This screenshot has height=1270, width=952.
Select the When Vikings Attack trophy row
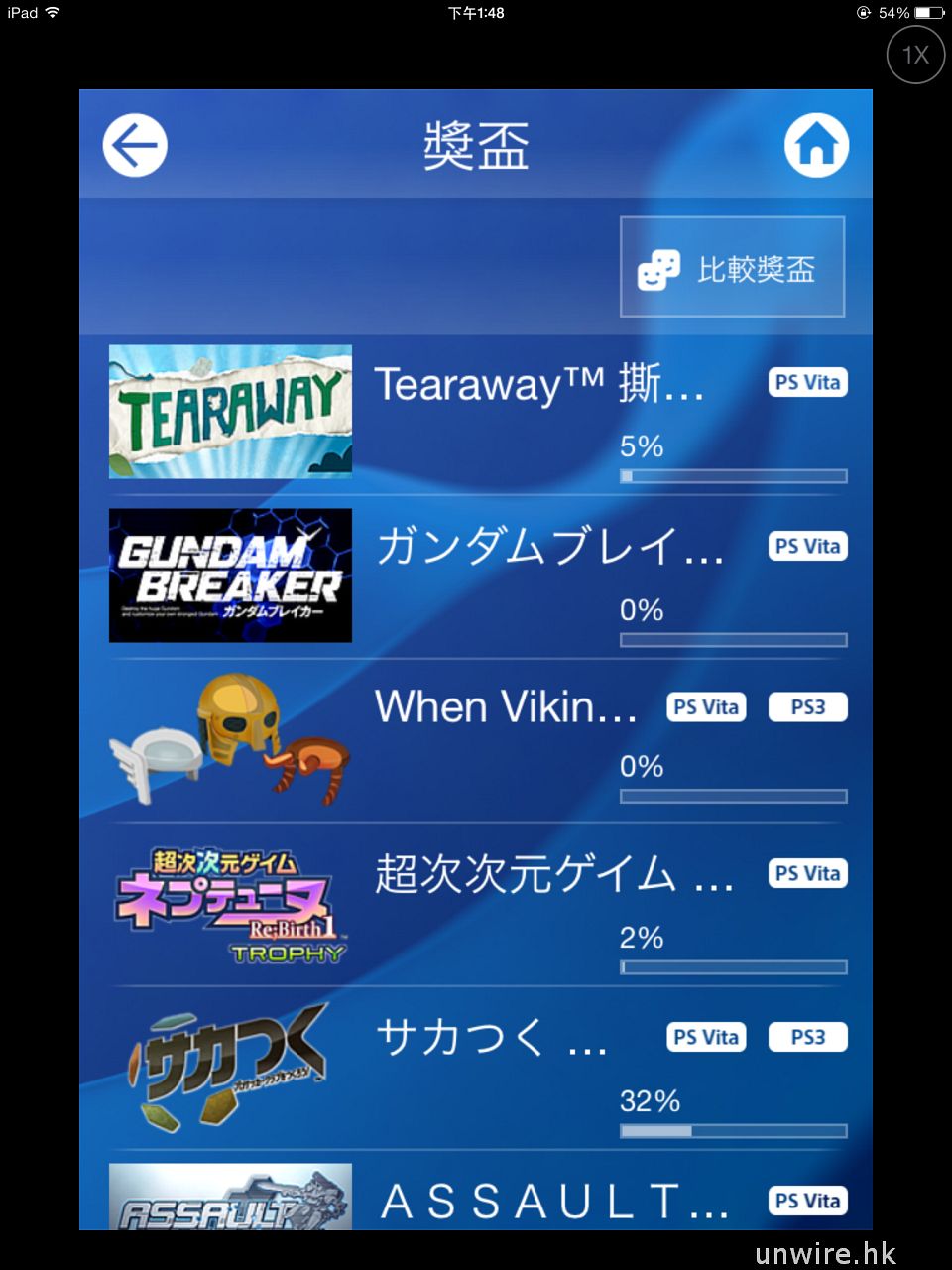476,739
